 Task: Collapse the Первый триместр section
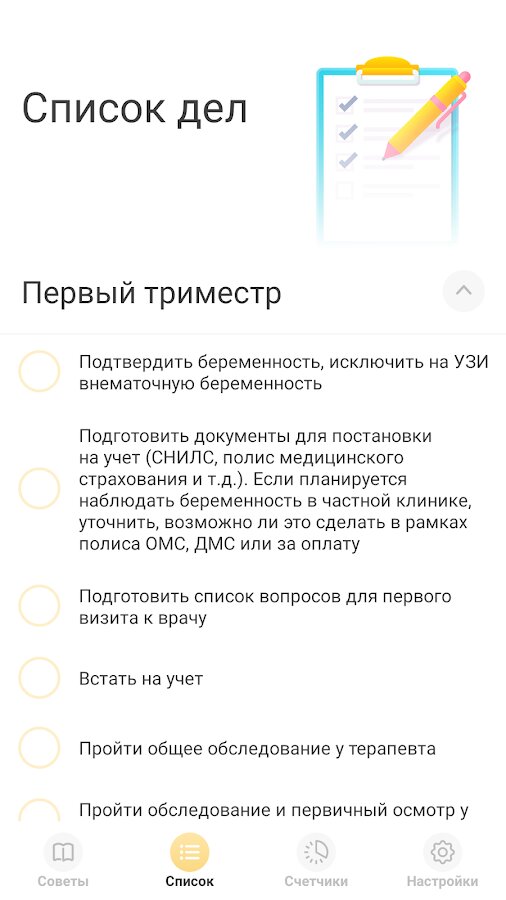(464, 291)
